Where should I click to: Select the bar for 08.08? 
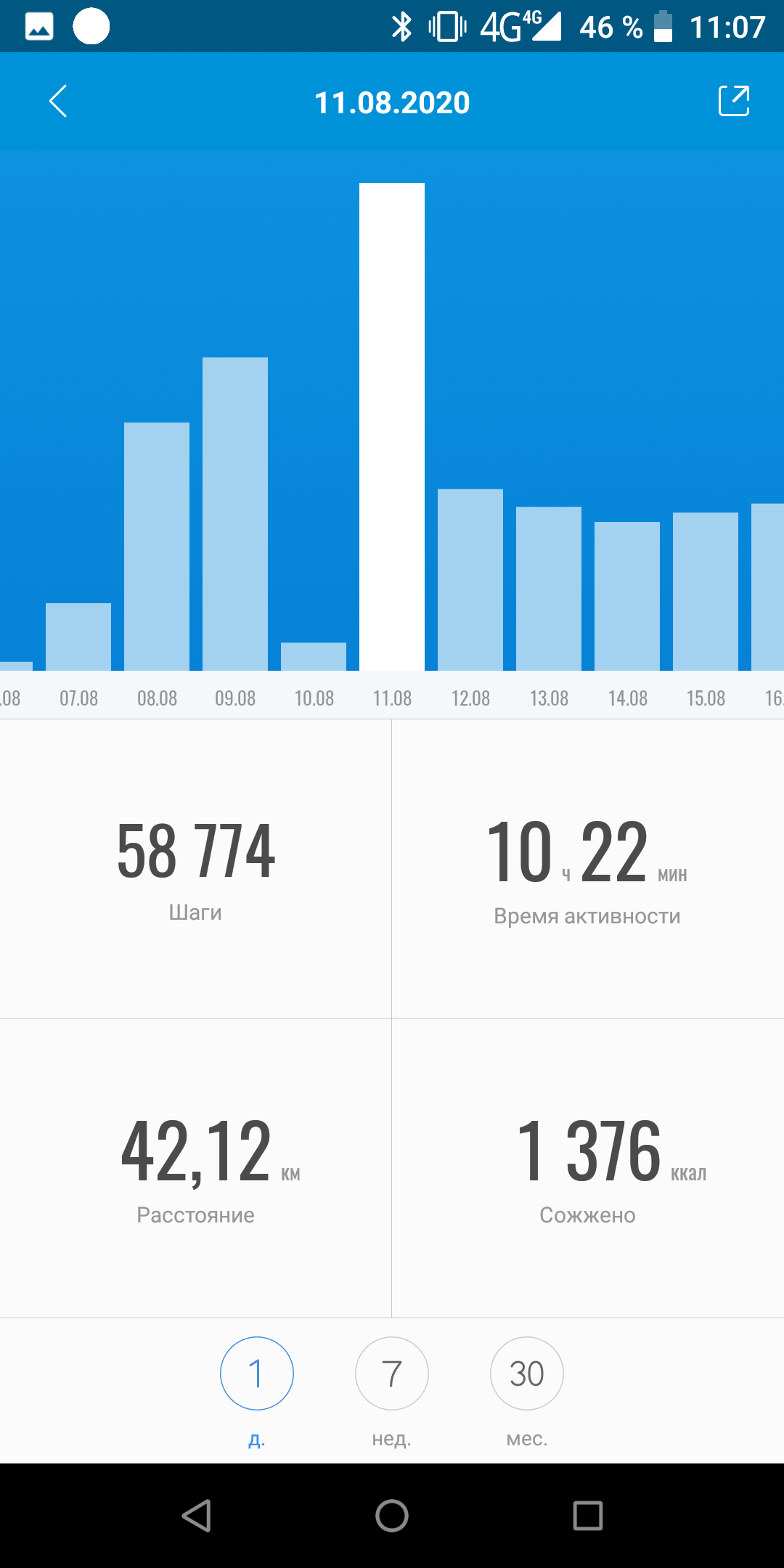point(157,547)
